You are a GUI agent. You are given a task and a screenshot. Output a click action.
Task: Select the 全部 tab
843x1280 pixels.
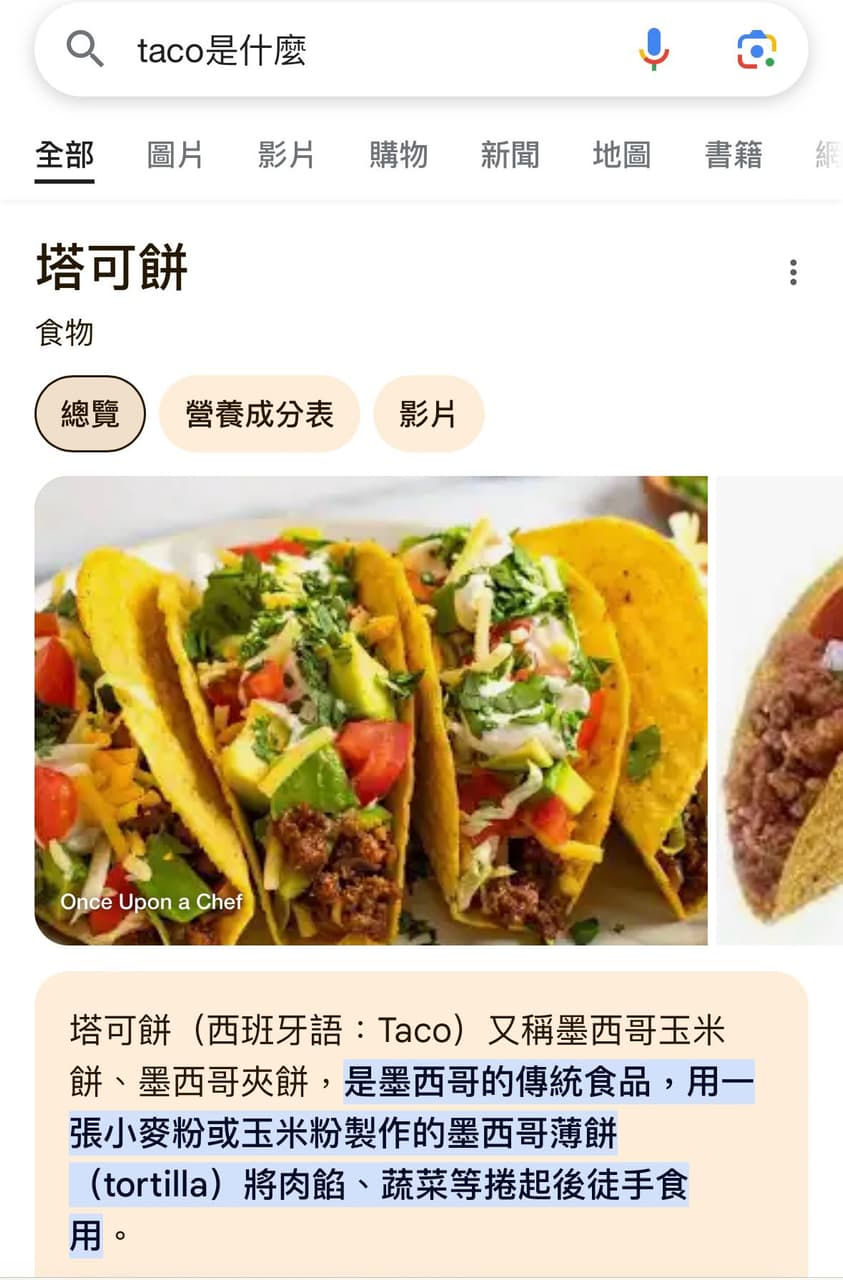(x=64, y=155)
